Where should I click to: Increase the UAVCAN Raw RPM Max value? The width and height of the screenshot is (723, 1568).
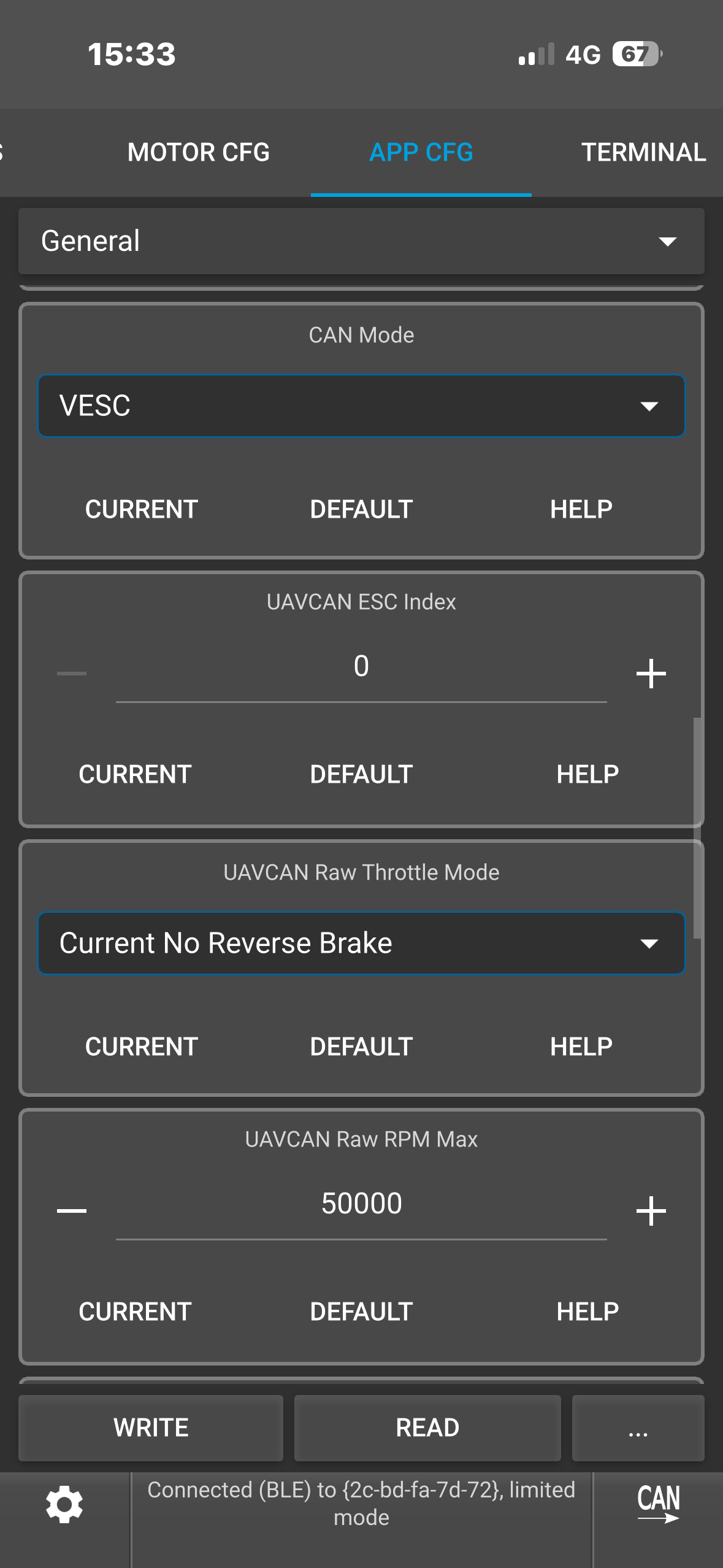[651, 1210]
